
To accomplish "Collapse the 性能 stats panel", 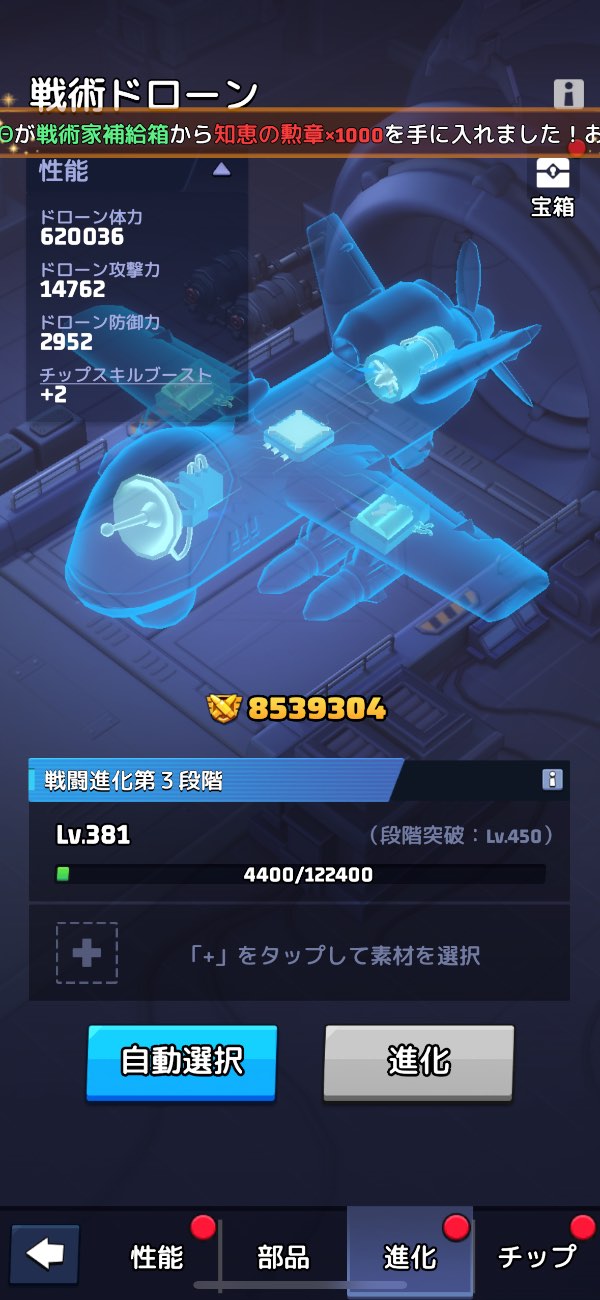I will pyautogui.click(x=221, y=170).
